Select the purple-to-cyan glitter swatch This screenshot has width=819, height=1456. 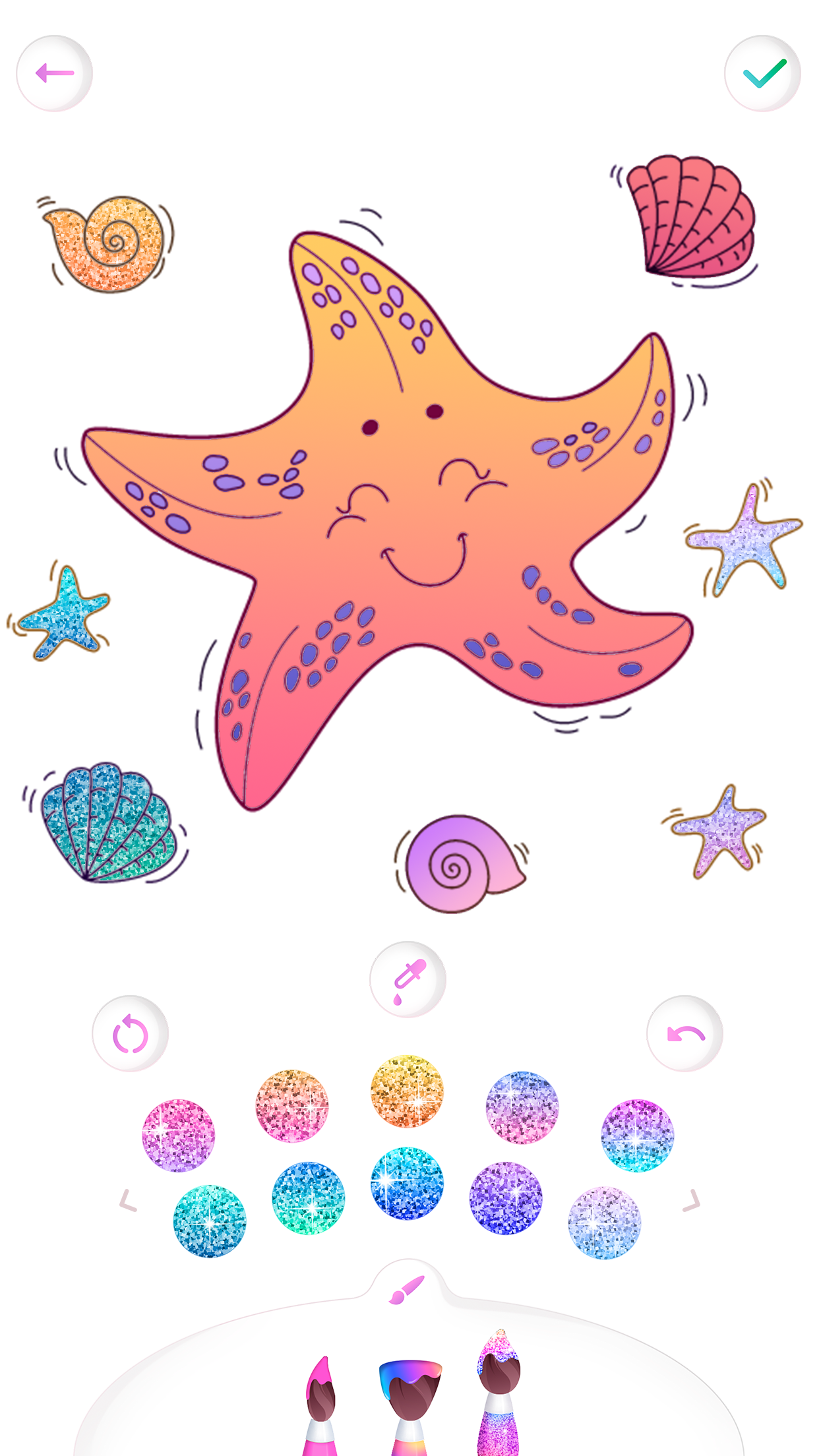pos(637,1136)
